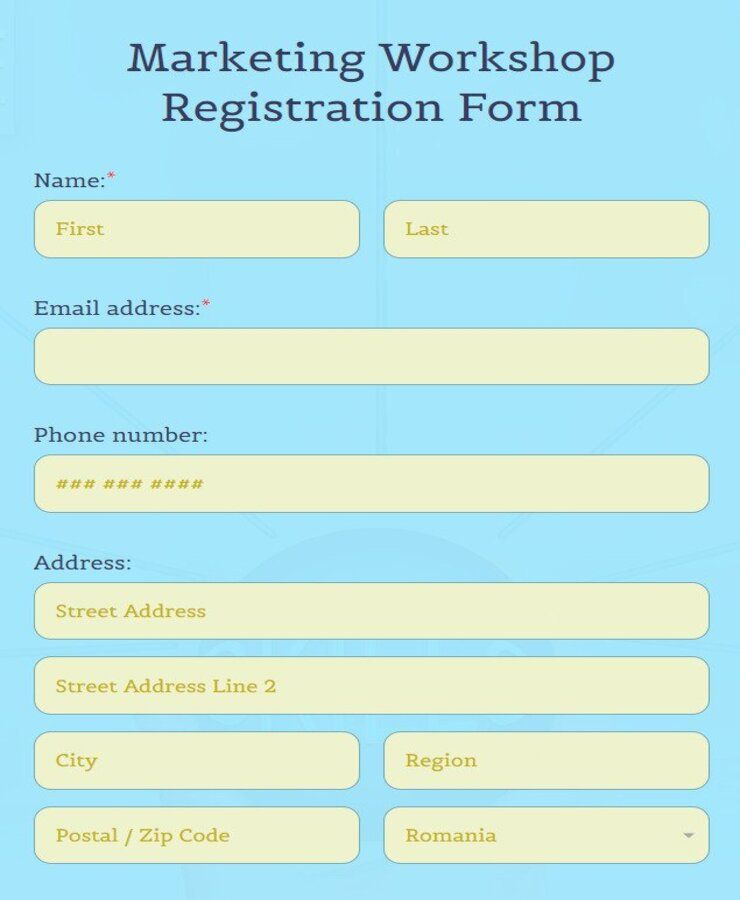Viewport: 740px width, 900px height.
Task: Click the Street Address field
Action: click(x=370, y=611)
